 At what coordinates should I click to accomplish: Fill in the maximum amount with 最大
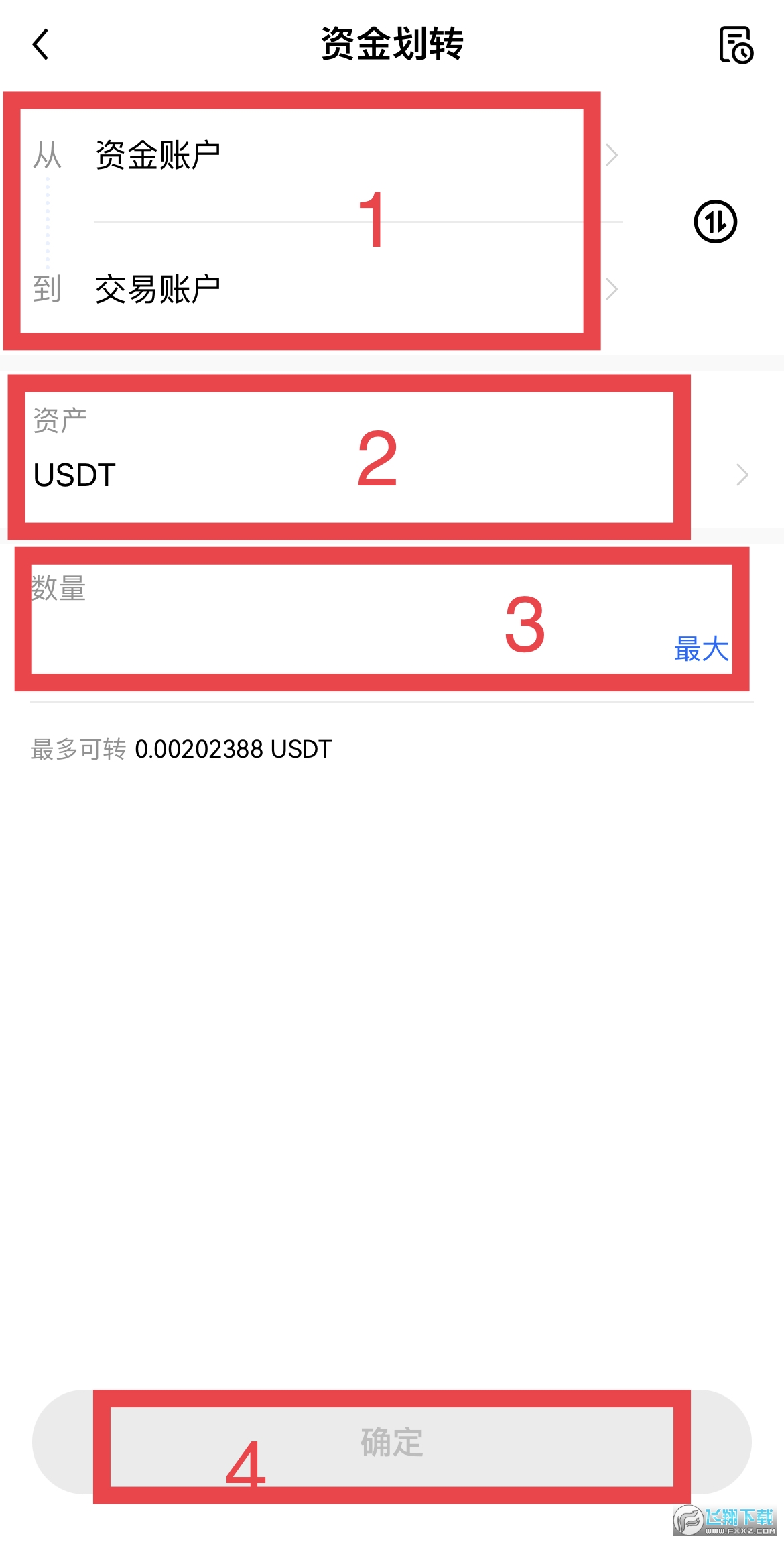[701, 649]
